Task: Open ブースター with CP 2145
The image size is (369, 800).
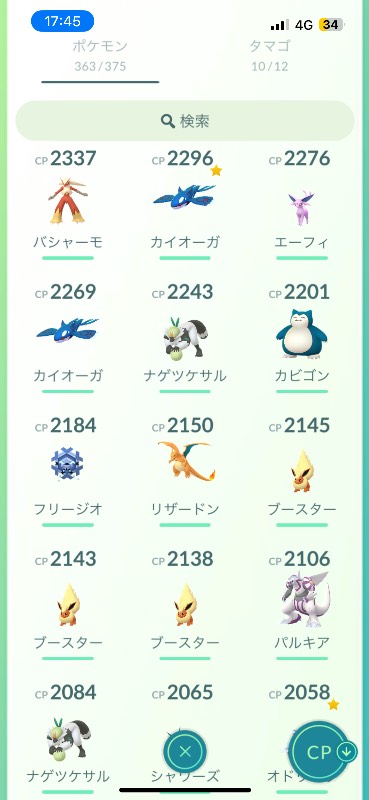Action: click(x=302, y=471)
